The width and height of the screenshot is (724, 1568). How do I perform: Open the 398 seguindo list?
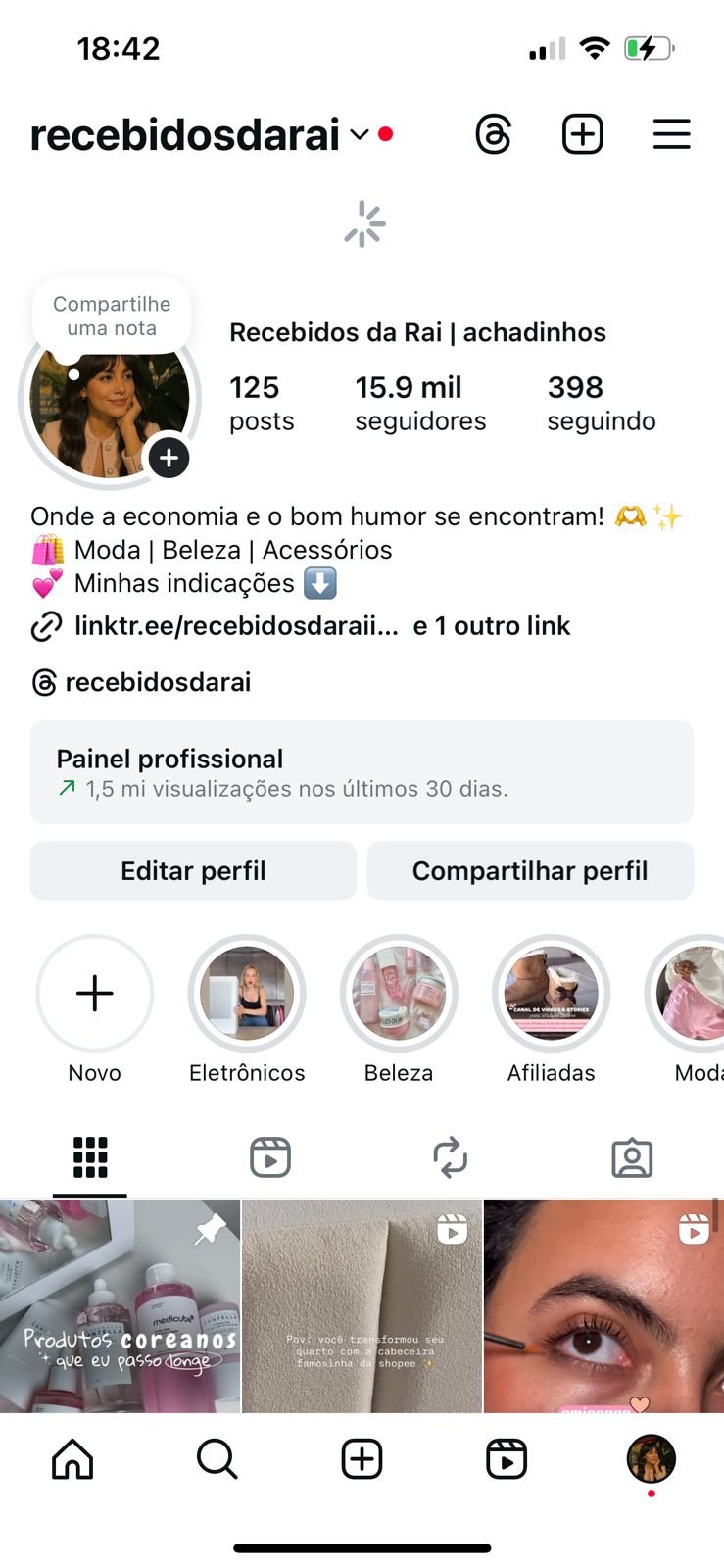click(x=601, y=403)
